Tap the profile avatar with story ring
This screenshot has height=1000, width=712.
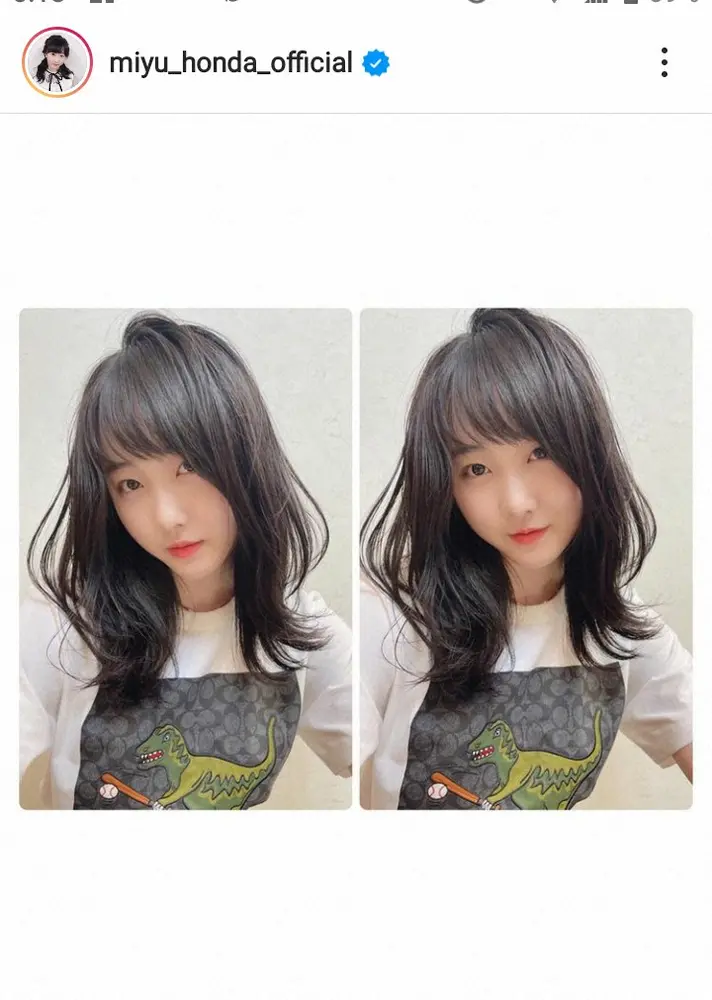pos(57,62)
